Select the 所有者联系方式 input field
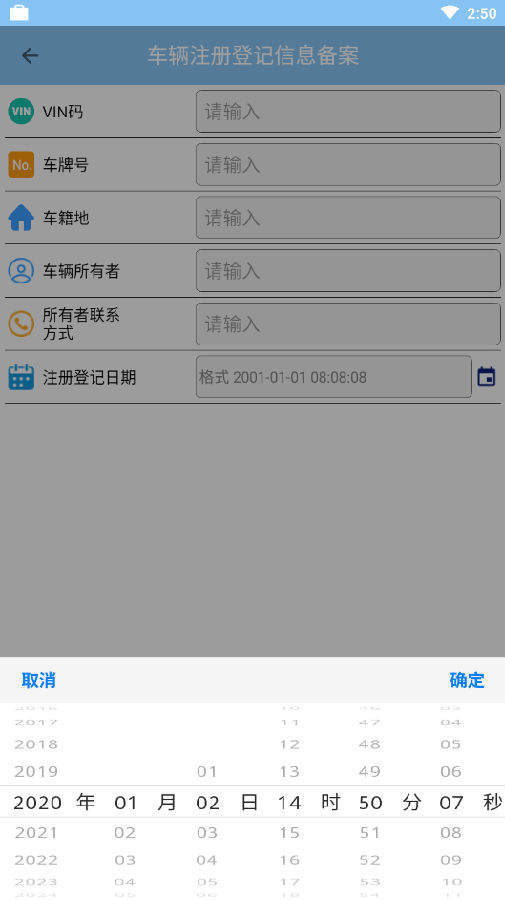This screenshot has height=900, width=505. [x=348, y=324]
